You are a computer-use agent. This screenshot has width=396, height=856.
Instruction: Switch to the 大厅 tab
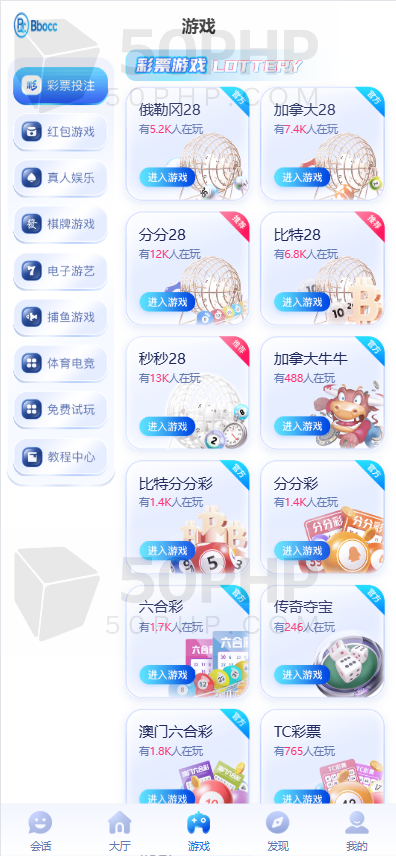(x=120, y=831)
